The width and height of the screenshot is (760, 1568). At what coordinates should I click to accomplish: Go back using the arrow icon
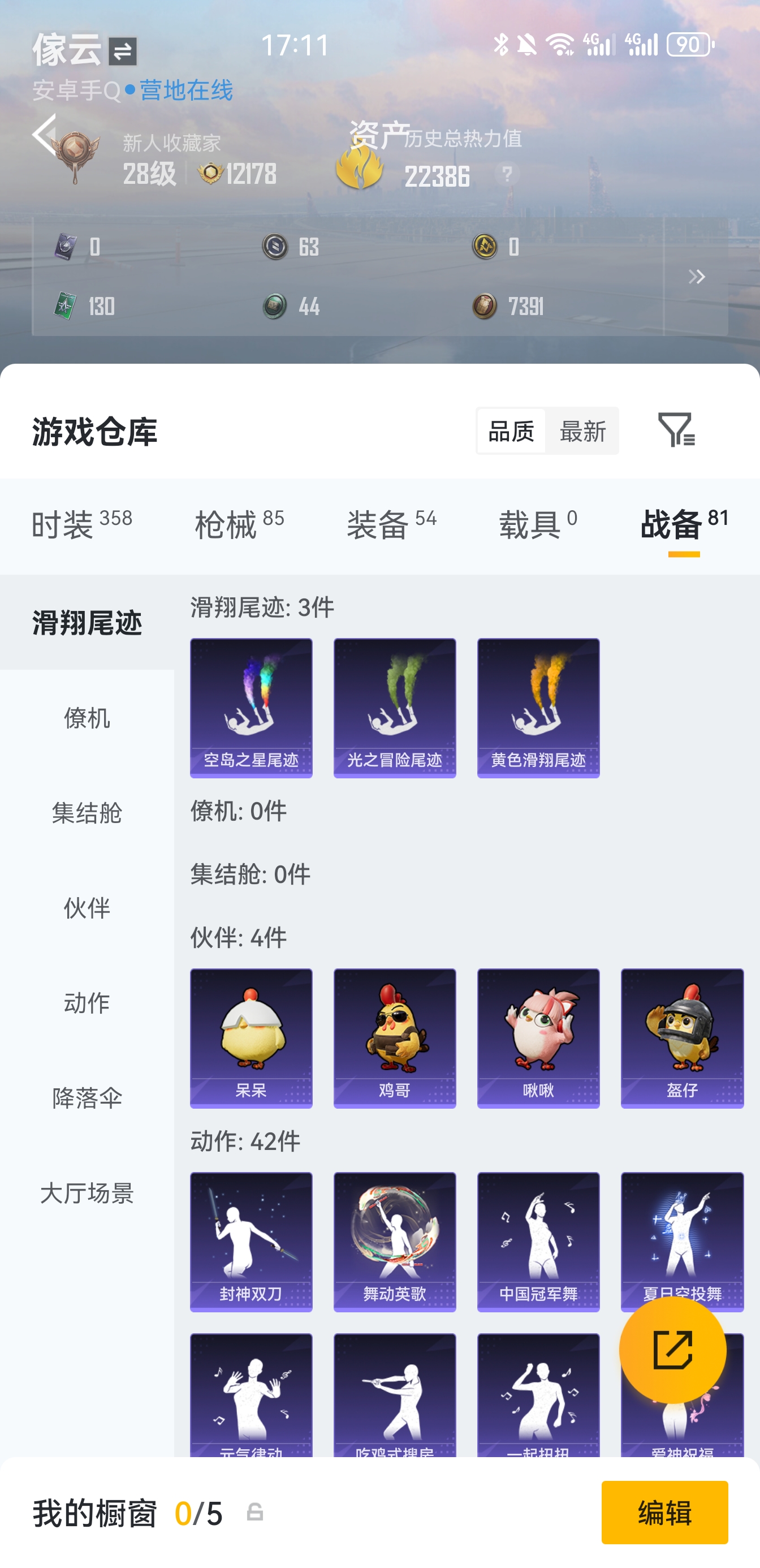[44, 134]
